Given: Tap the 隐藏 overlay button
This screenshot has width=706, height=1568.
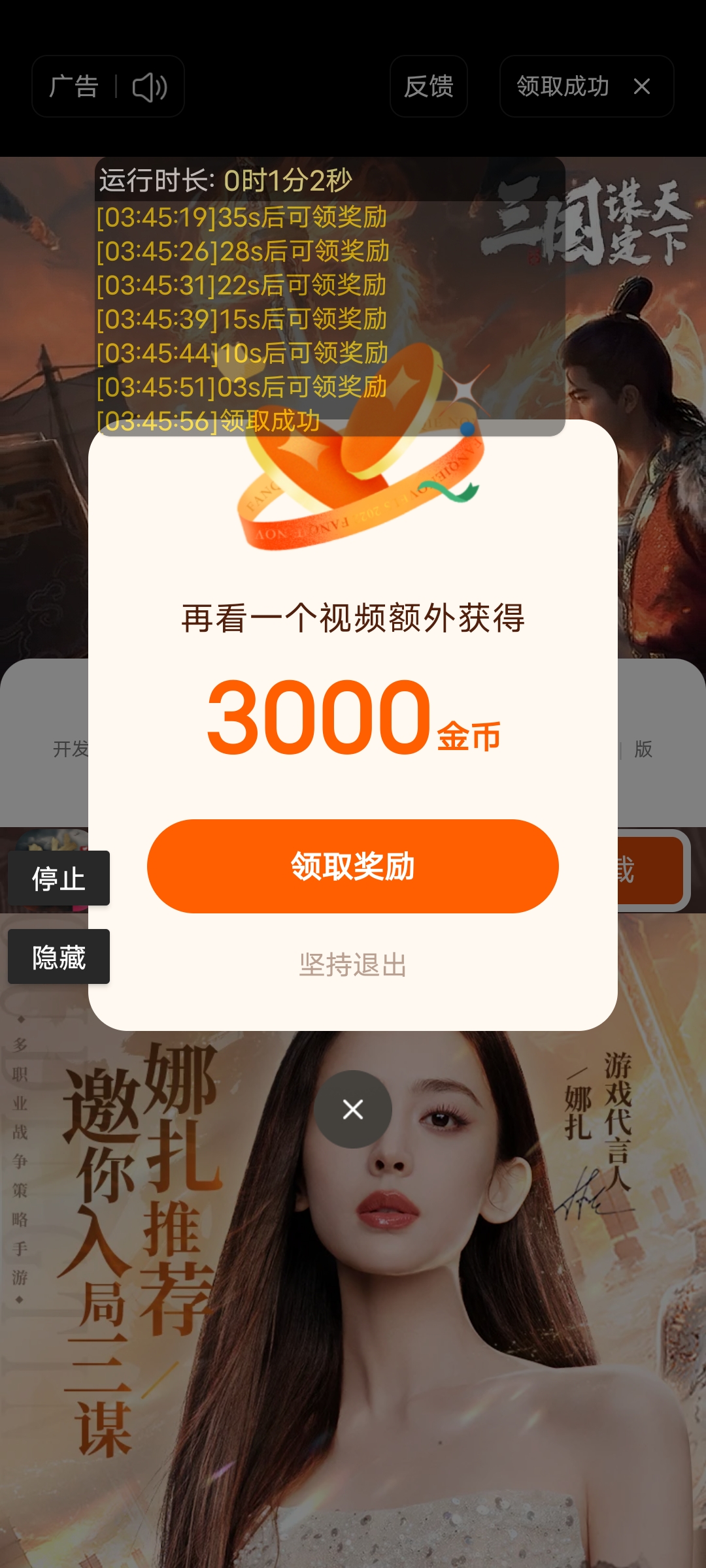Looking at the screenshot, I should (x=59, y=957).
